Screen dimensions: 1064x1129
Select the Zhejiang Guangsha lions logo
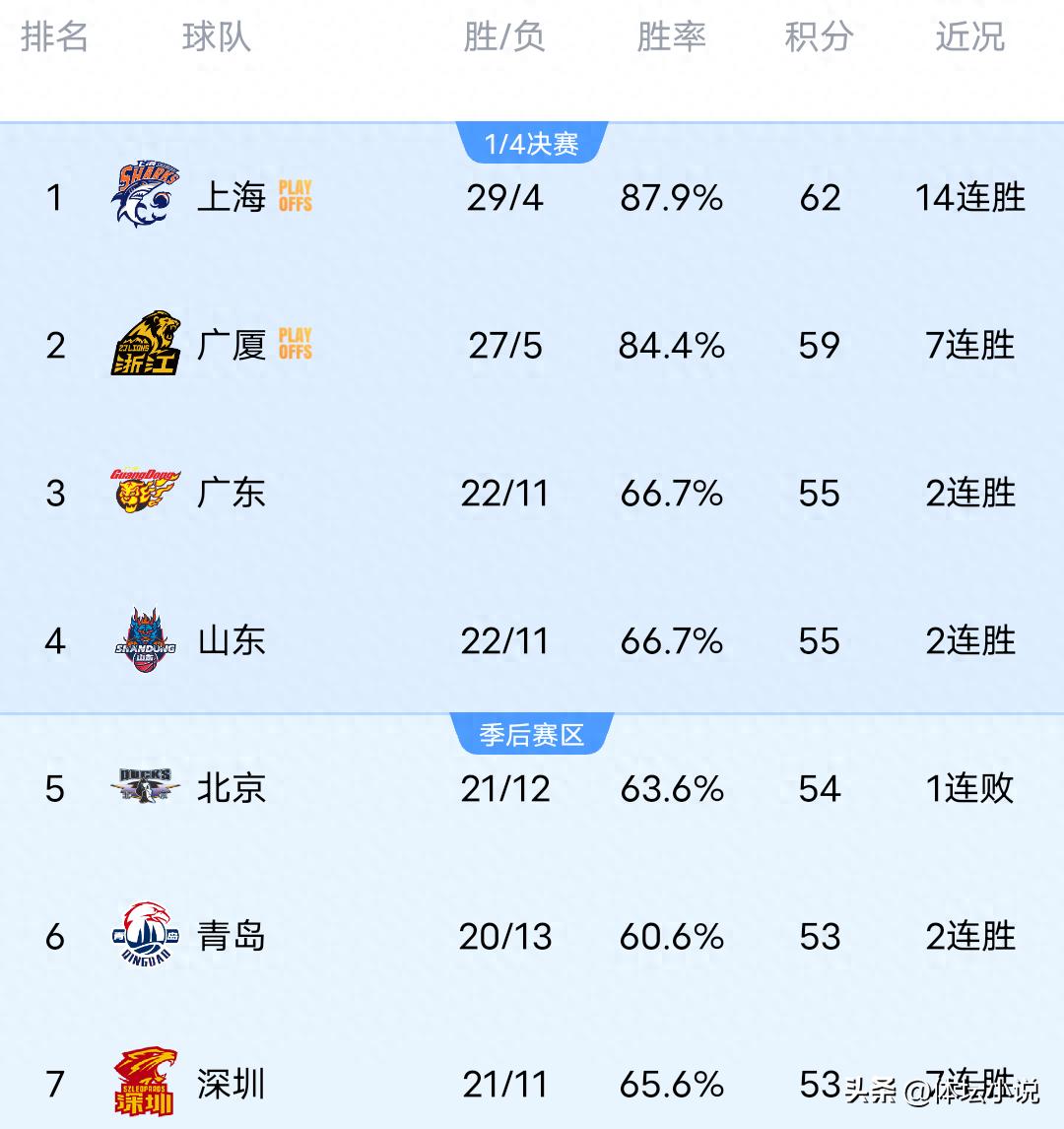click(146, 345)
